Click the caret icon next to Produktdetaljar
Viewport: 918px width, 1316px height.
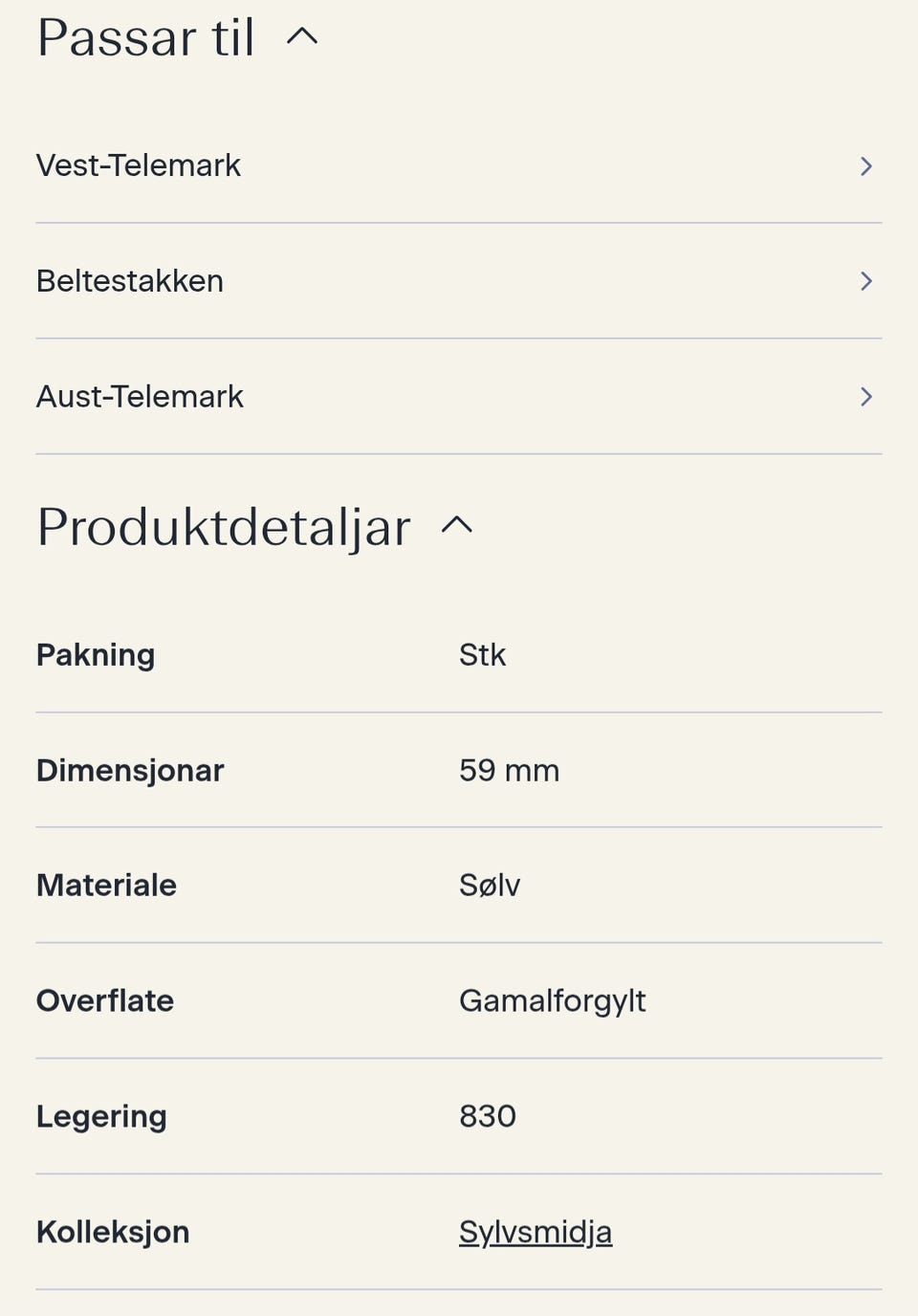coord(456,526)
